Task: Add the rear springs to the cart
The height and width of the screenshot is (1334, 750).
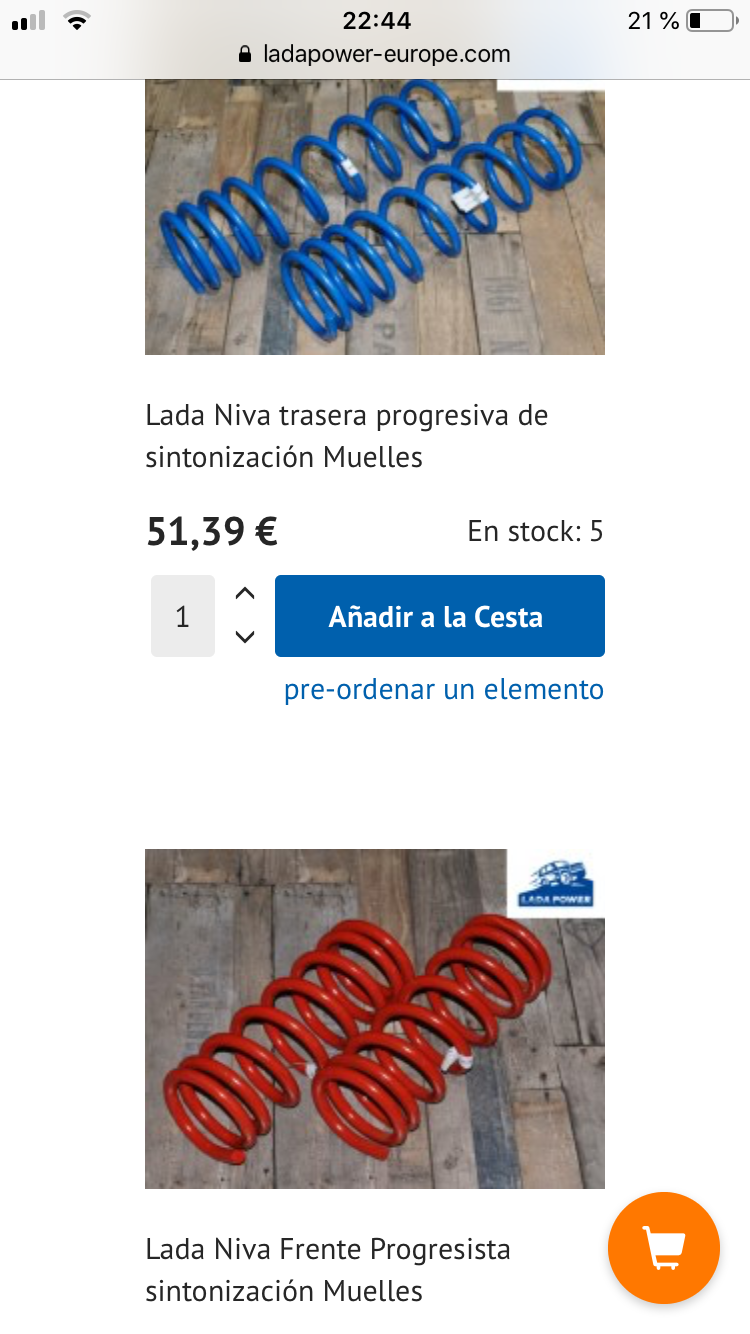Action: [x=439, y=616]
